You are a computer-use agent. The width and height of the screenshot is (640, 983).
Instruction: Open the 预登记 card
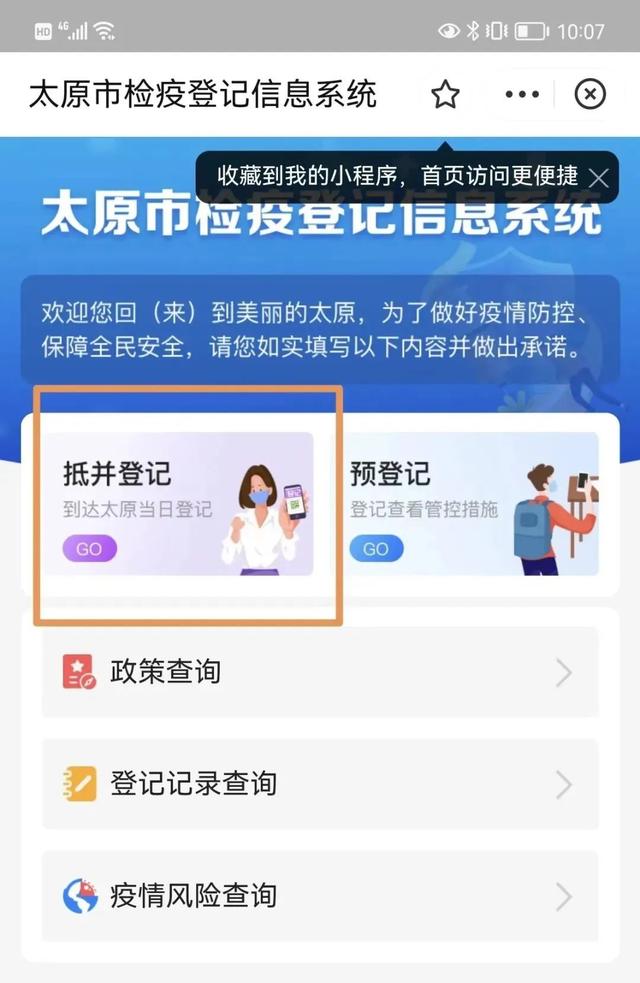(472, 504)
